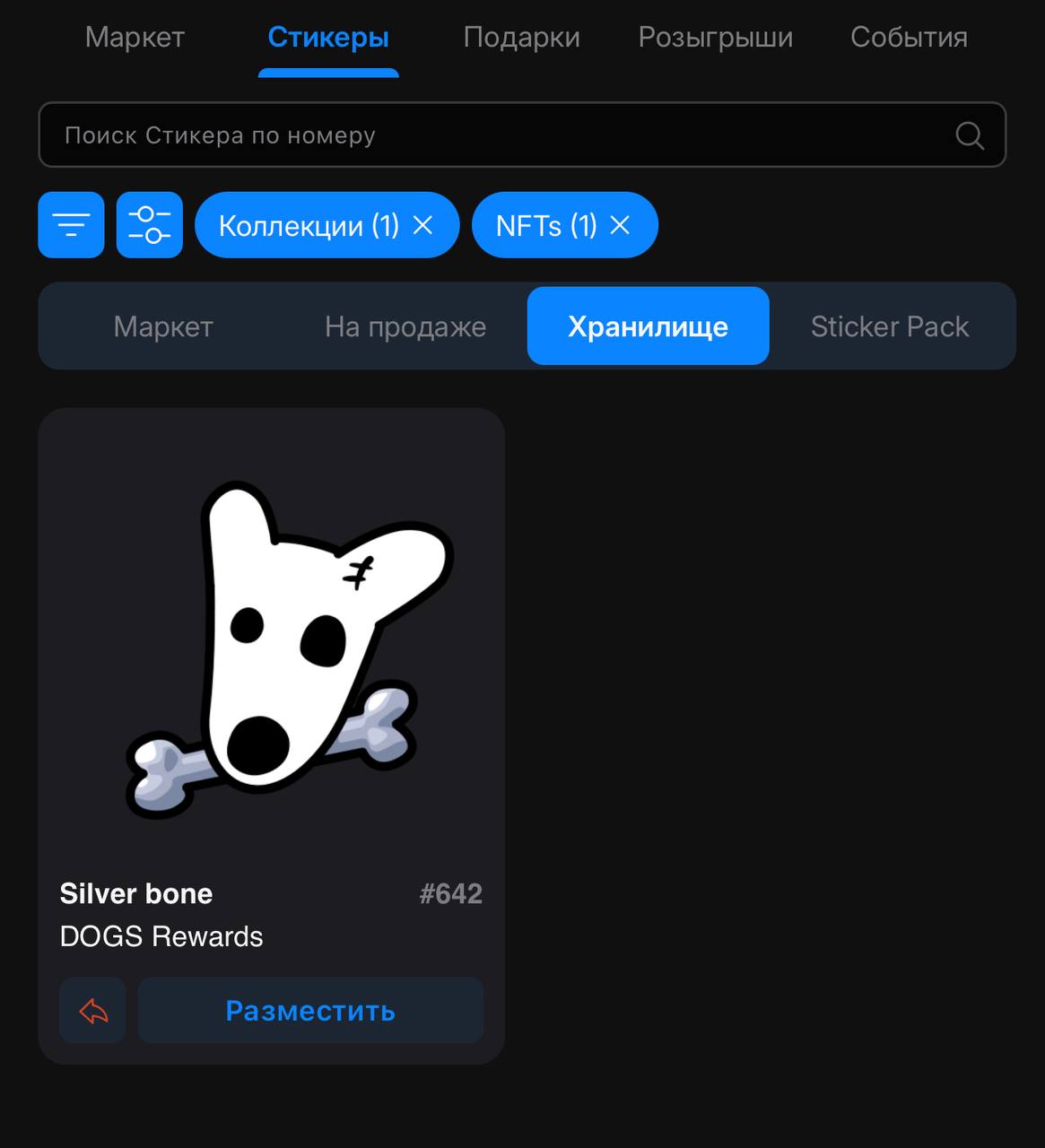The height and width of the screenshot is (1148, 1045).
Task: Select the Маркет segment
Action: click(x=163, y=326)
